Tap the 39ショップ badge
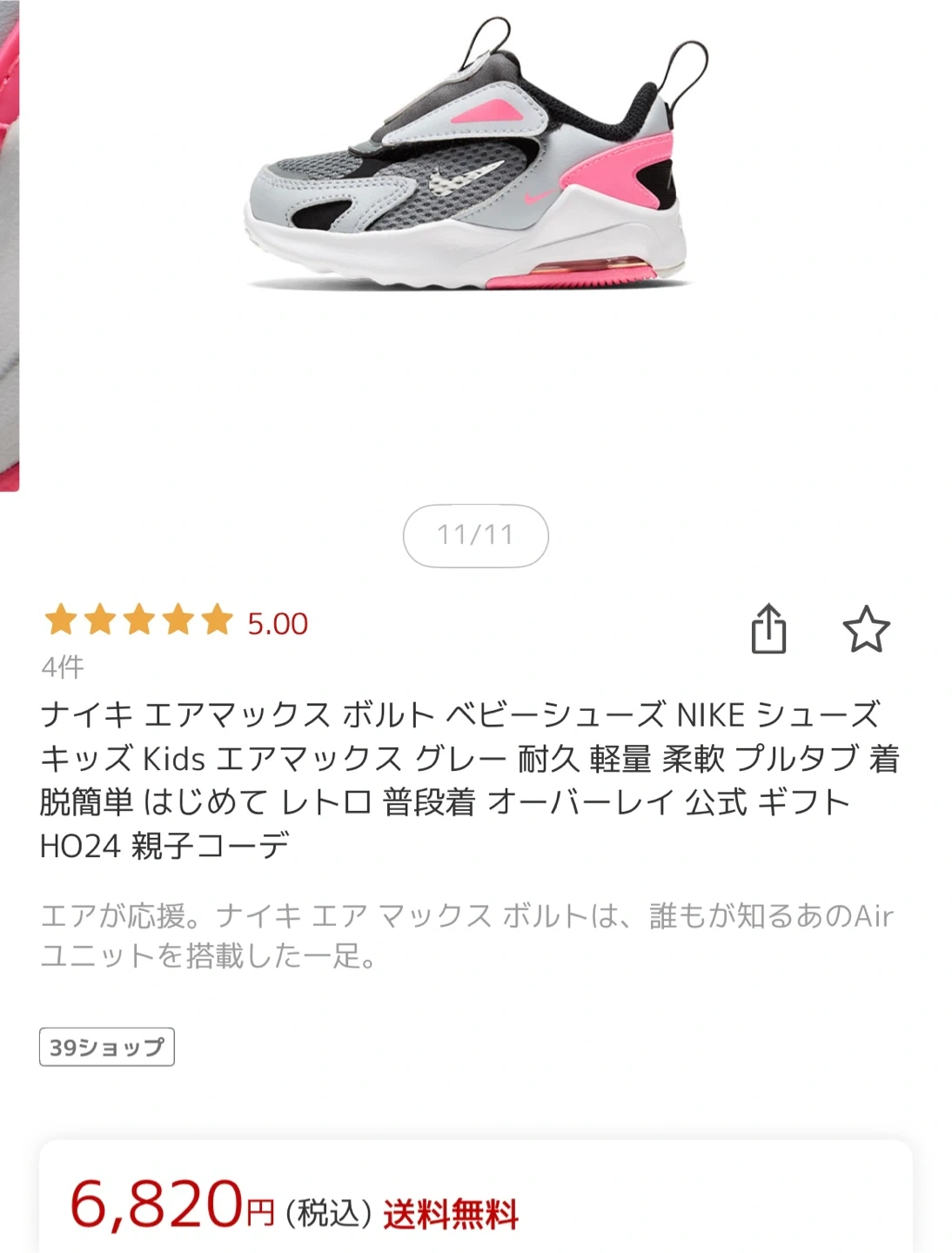Screen dimensions: 952x1253 click(106, 1047)
